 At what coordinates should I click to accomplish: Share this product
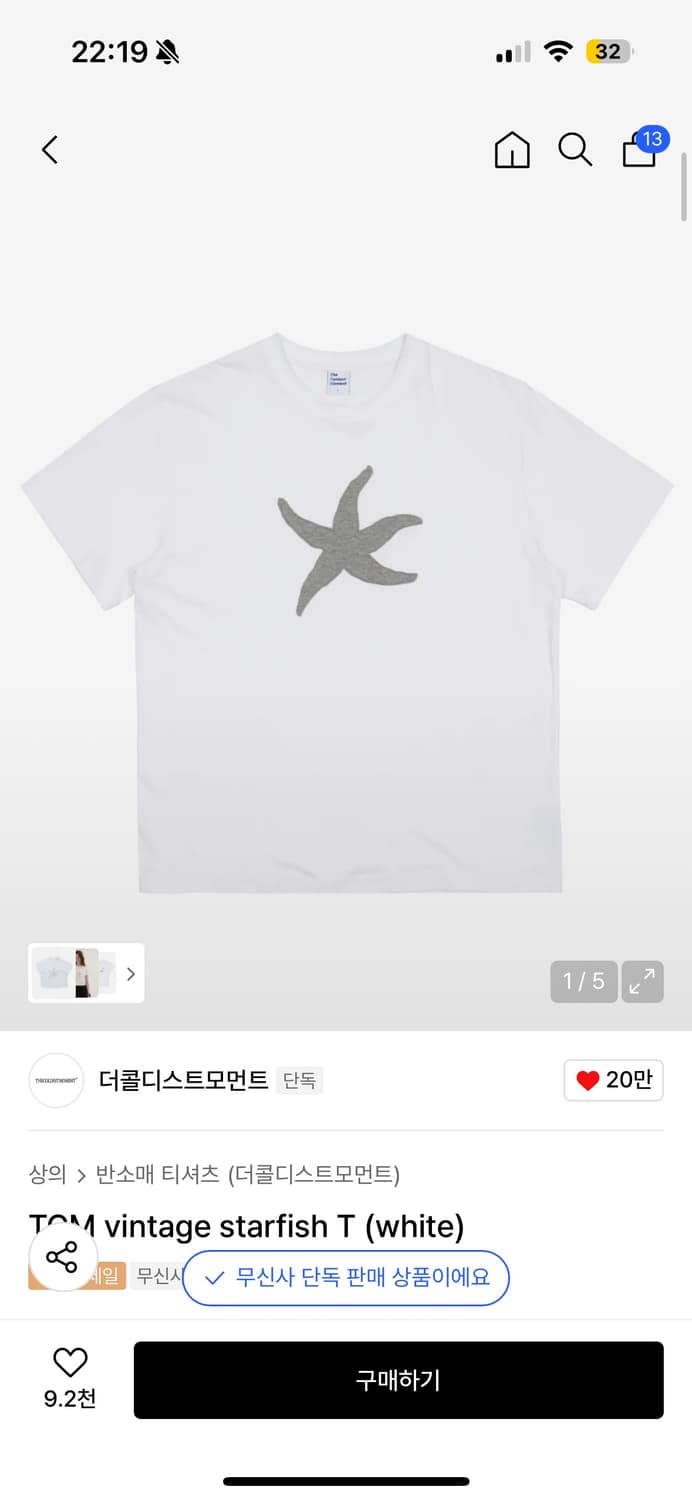tap(62, 1257)
